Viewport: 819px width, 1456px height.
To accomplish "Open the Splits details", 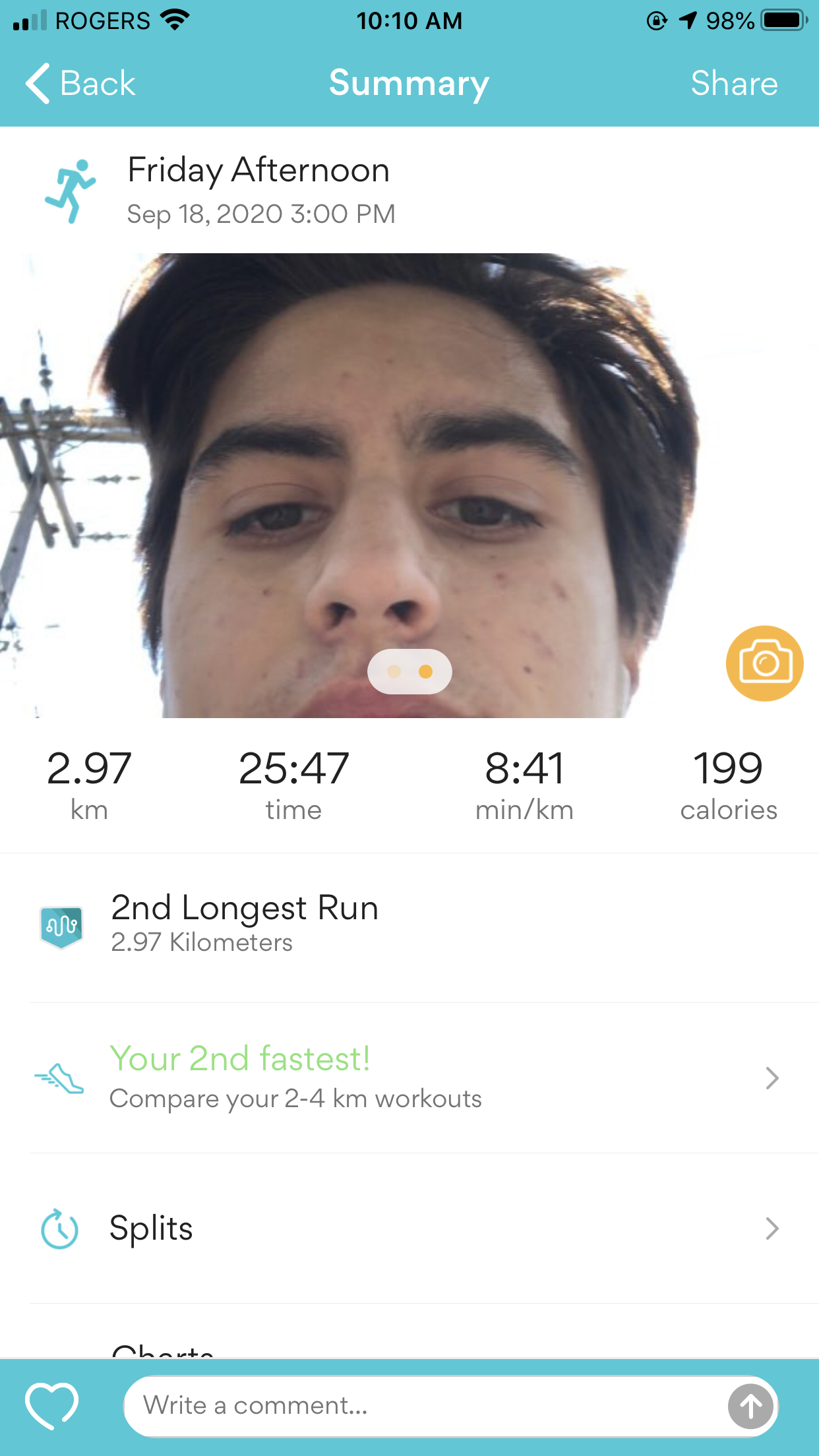I will tap(409, 1228).
